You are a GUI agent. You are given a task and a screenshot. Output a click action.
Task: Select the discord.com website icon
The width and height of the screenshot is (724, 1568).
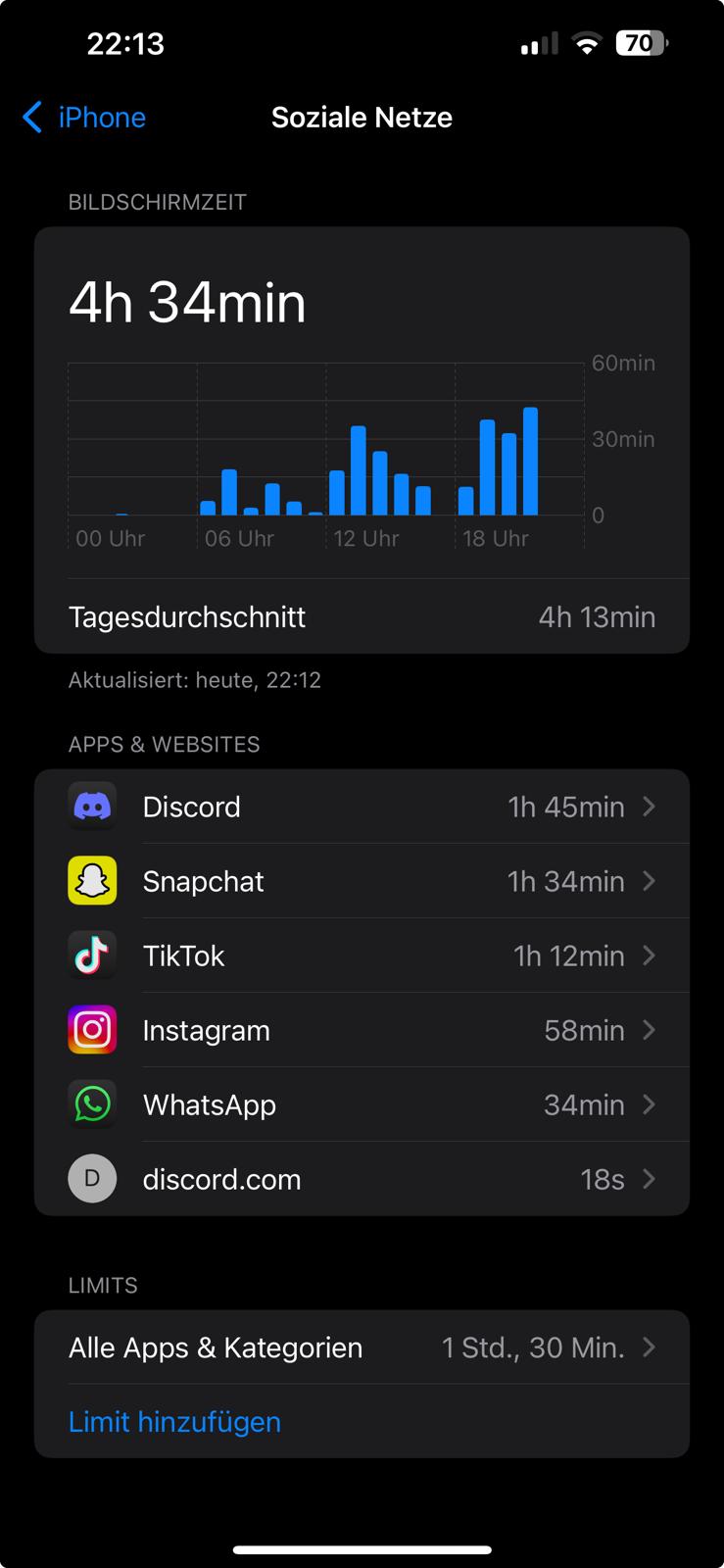(x=91, y=1178)
